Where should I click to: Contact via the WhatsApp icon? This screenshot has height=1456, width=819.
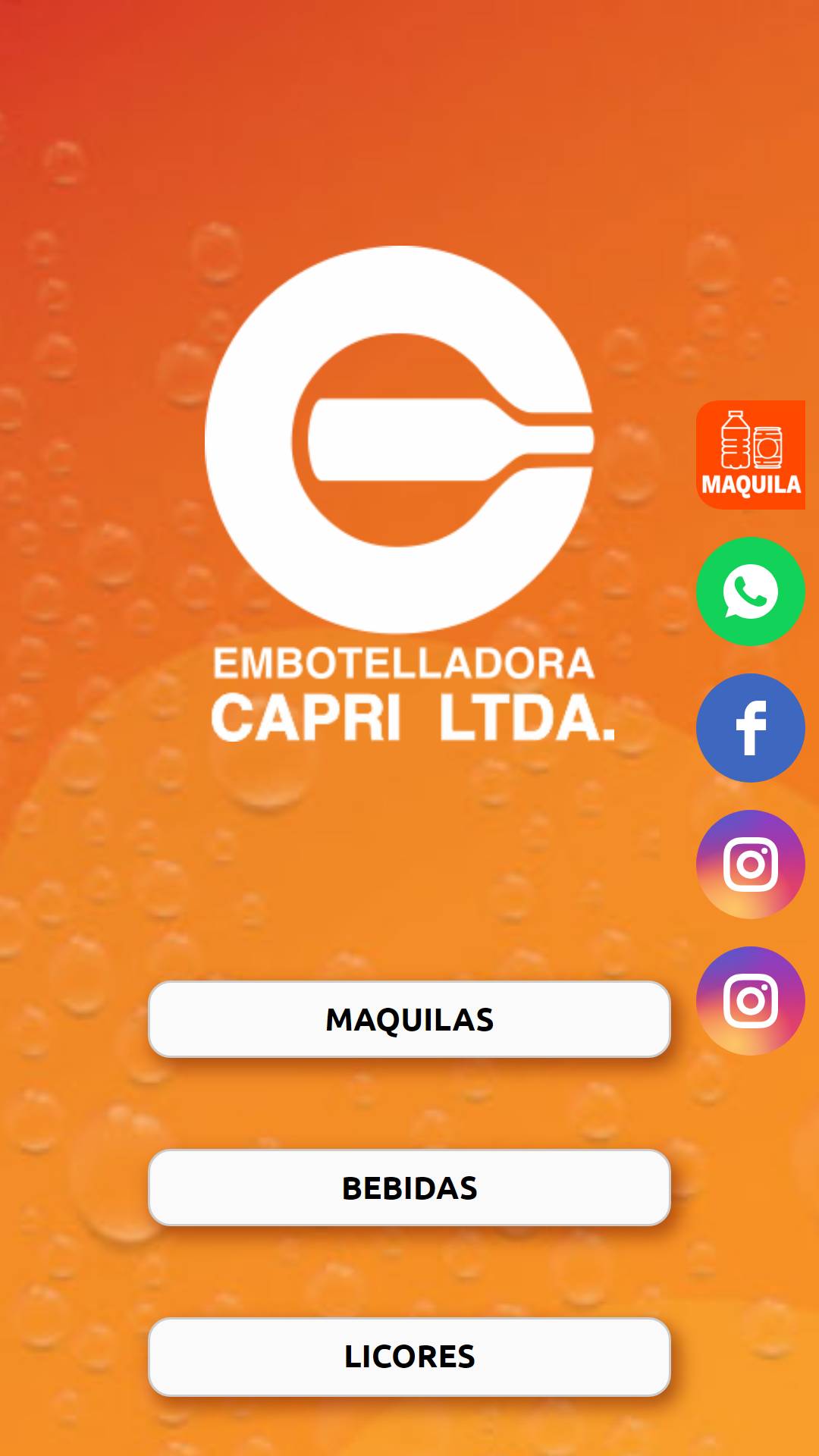pos(751,591)
